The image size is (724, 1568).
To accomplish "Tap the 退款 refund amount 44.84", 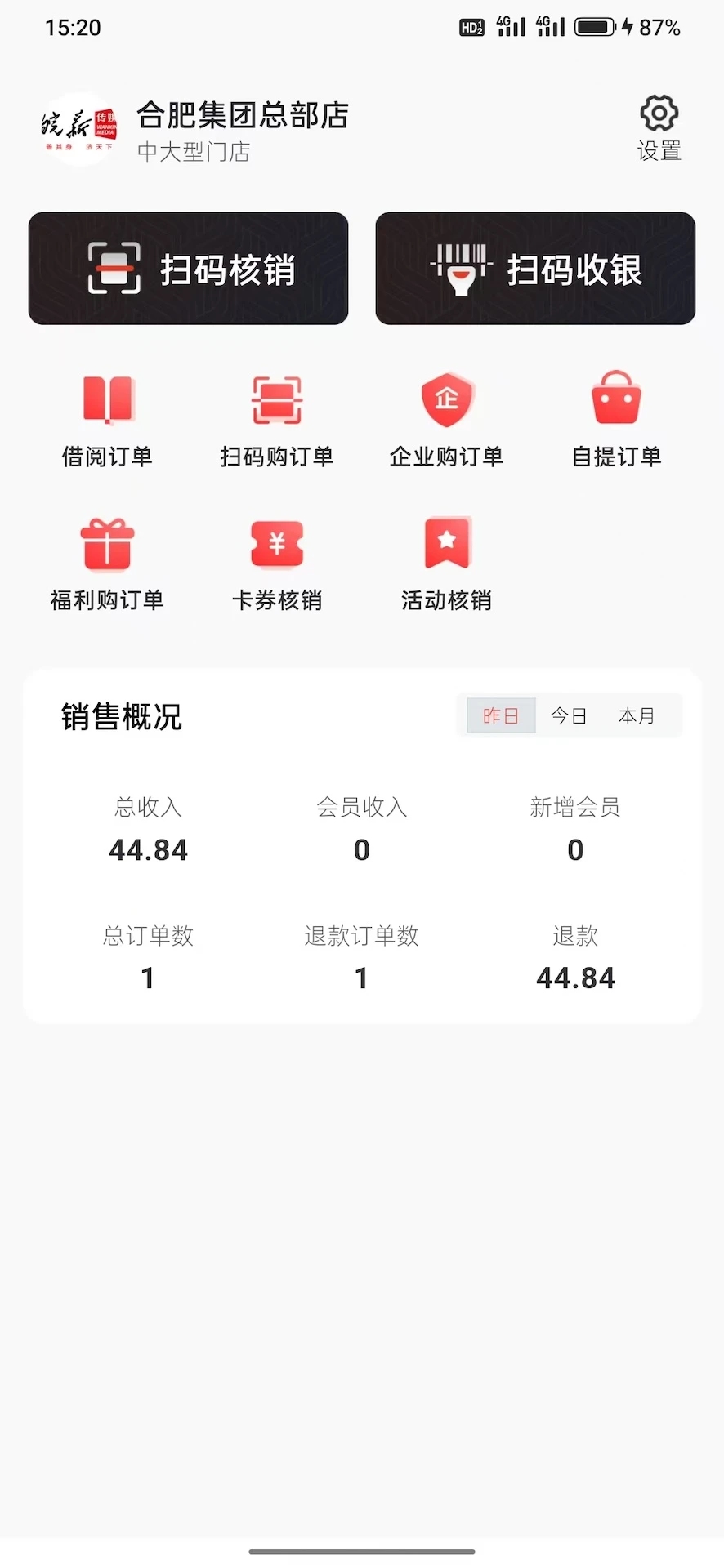I will pyautogui.click(x=575, y=977).
